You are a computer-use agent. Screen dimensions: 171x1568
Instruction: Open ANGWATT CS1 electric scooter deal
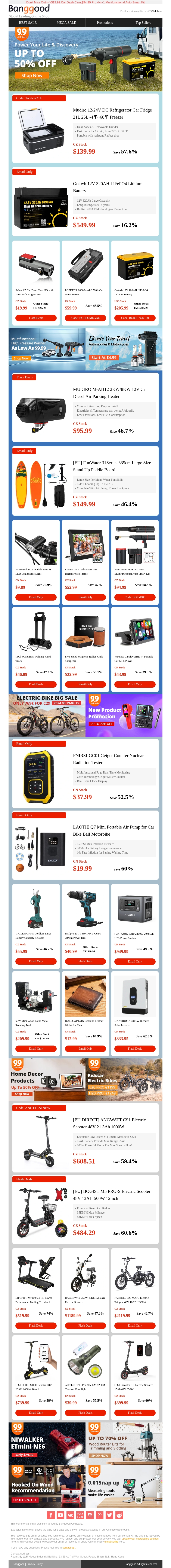click(109, 1123)
